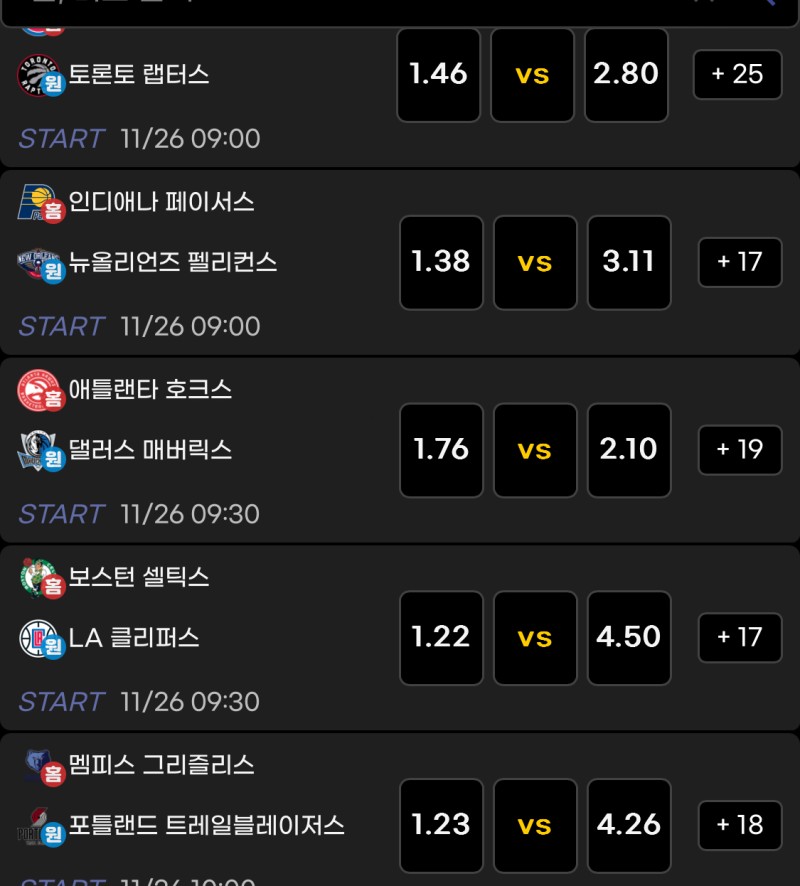Tap the vs button in Celtics matchup

[535, 638]
